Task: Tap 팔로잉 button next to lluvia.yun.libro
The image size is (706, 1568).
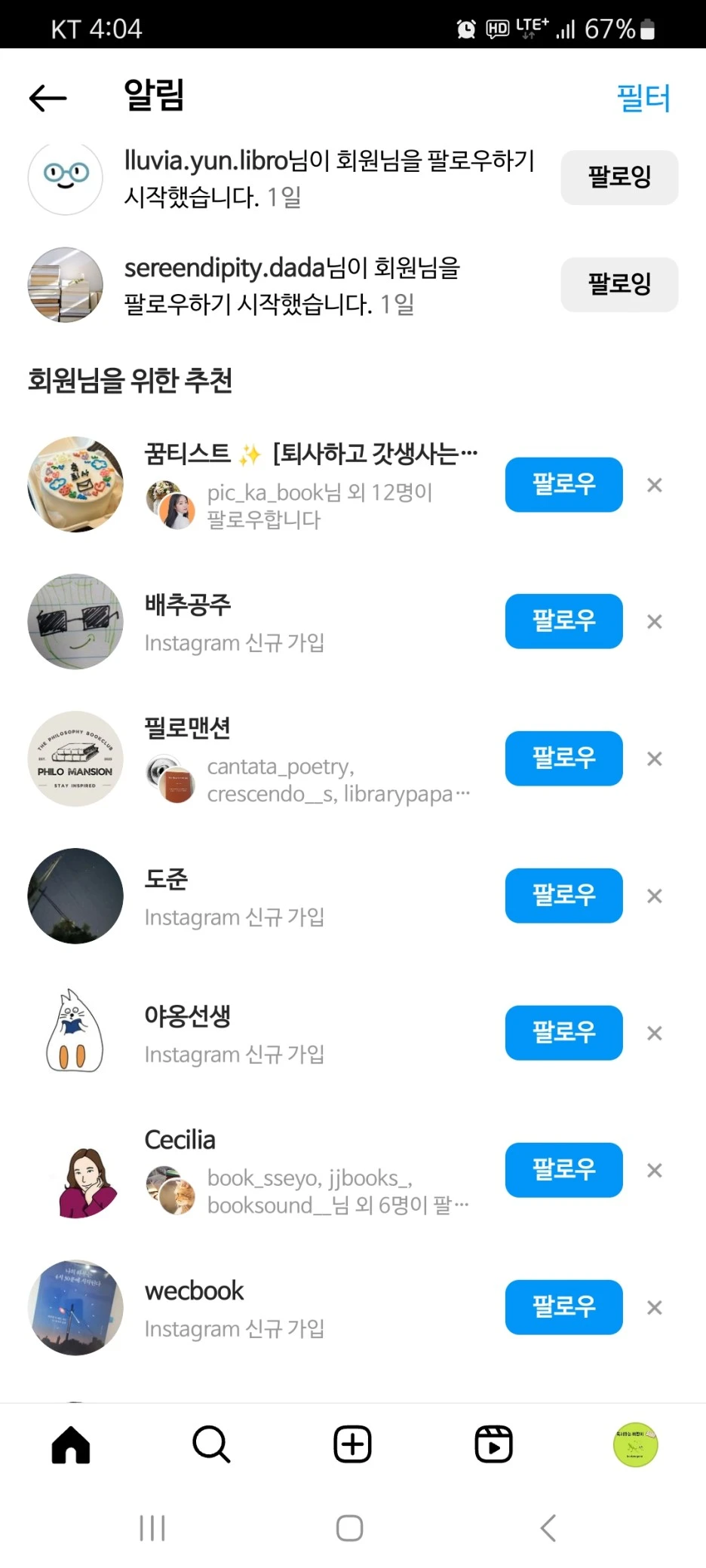Action: (619, 177)
